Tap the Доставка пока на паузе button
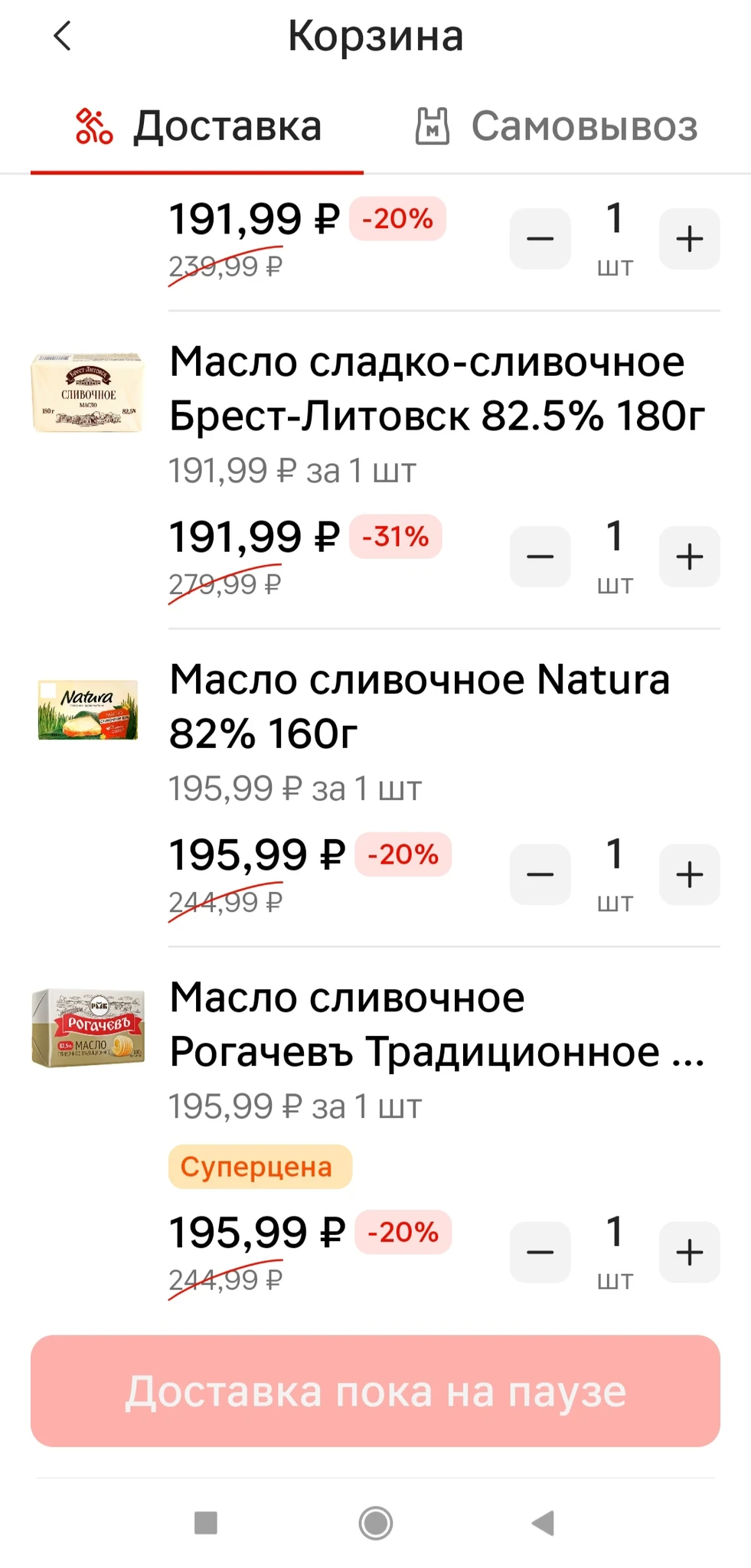The image size is (751, 1568). coord(375,1391)
